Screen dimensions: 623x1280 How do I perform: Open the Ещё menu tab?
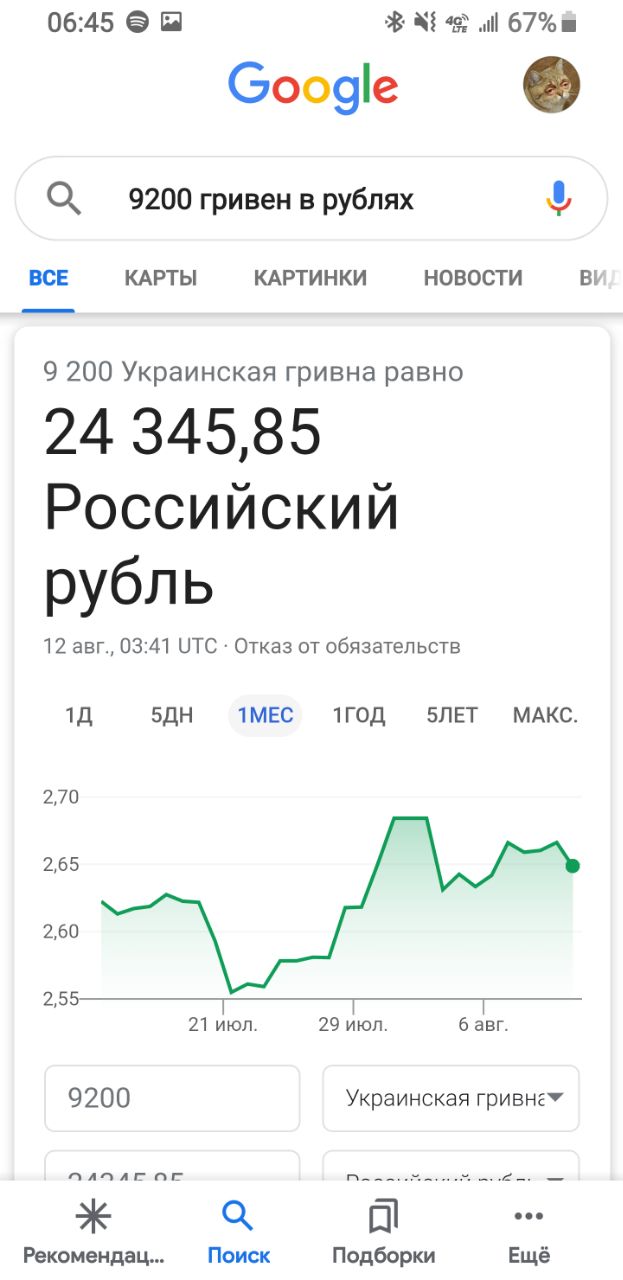click(x=529, y=1232)
